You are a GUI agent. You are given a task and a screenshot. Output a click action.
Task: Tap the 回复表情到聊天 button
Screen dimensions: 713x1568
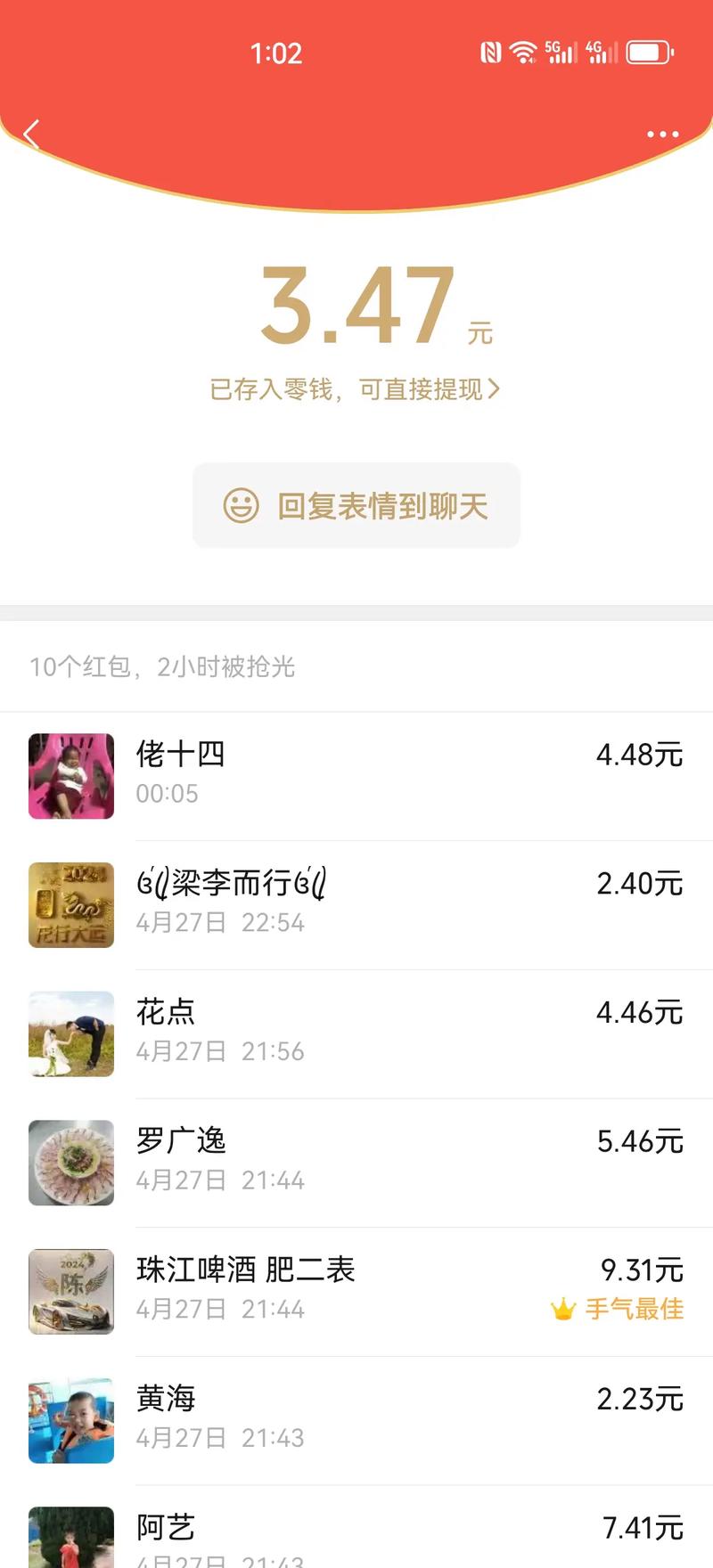[x=356, y=506]
